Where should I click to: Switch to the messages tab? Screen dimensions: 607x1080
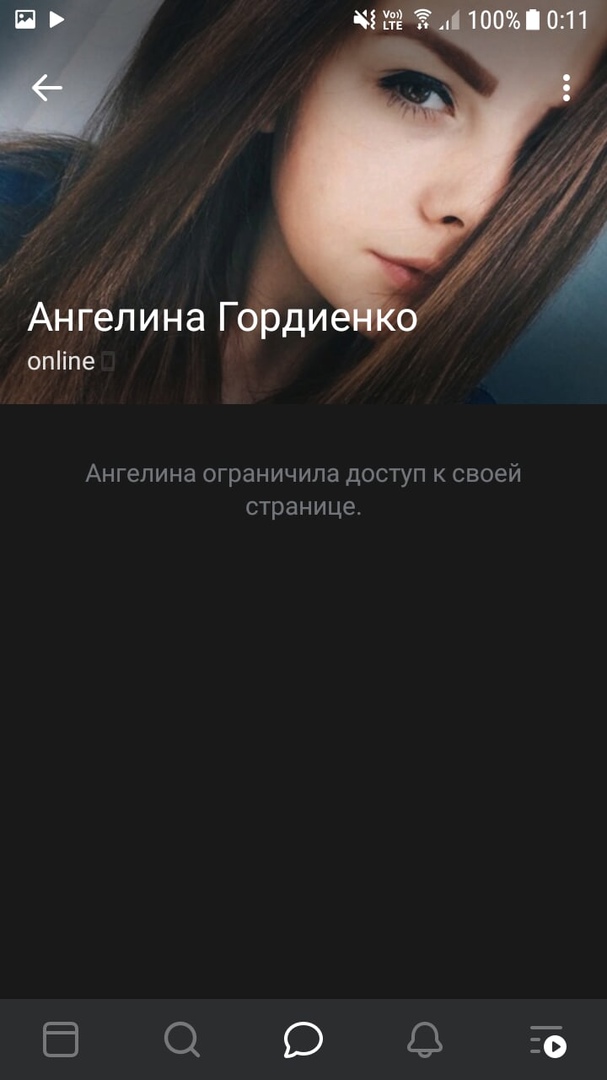303,1040
